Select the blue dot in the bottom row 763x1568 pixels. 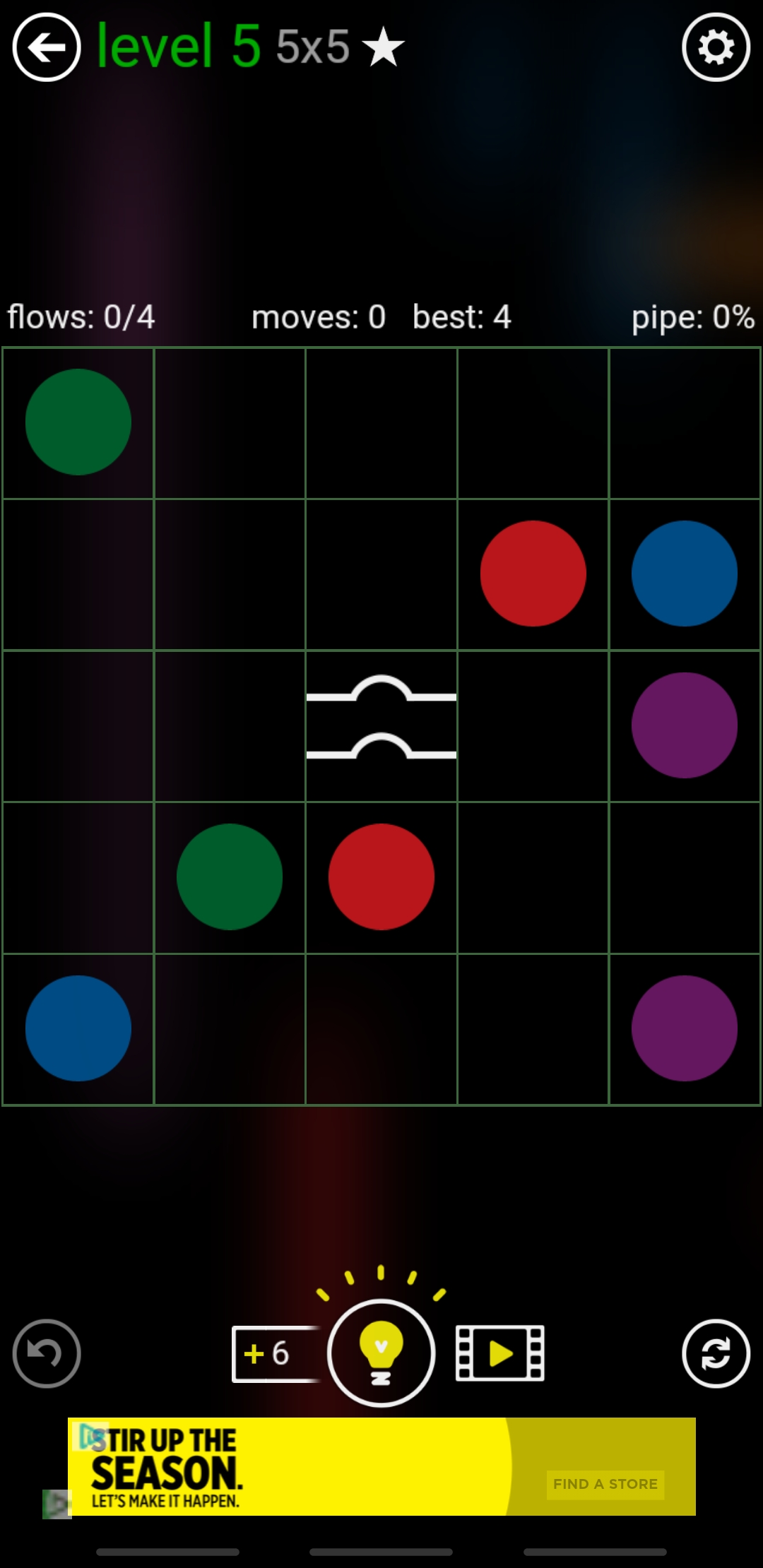[78, 1028]
